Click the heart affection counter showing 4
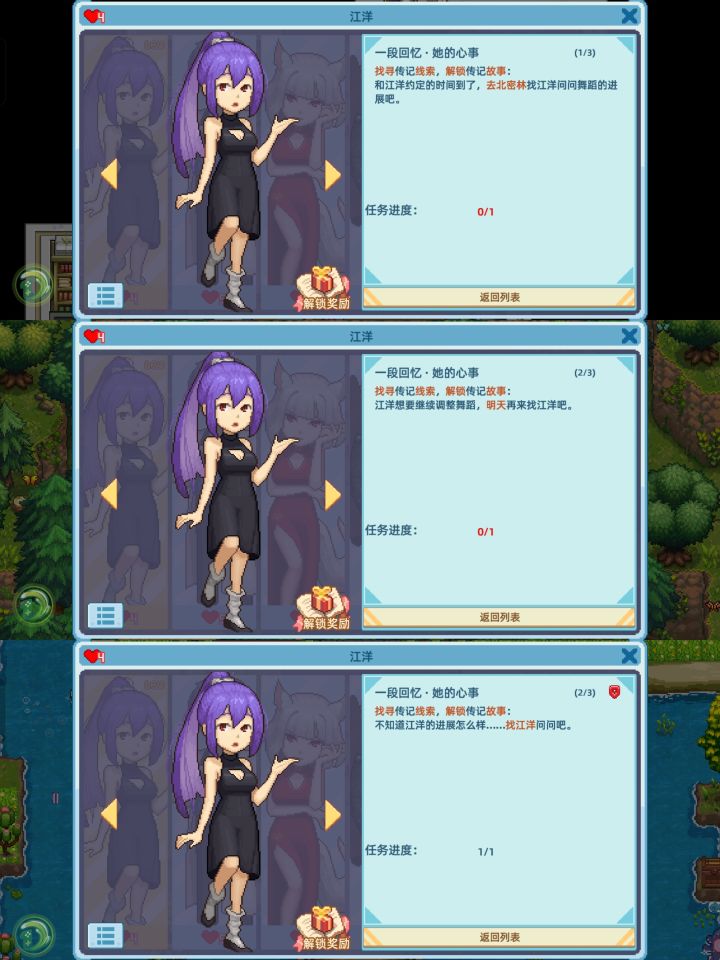 click(x=95, y=16)
